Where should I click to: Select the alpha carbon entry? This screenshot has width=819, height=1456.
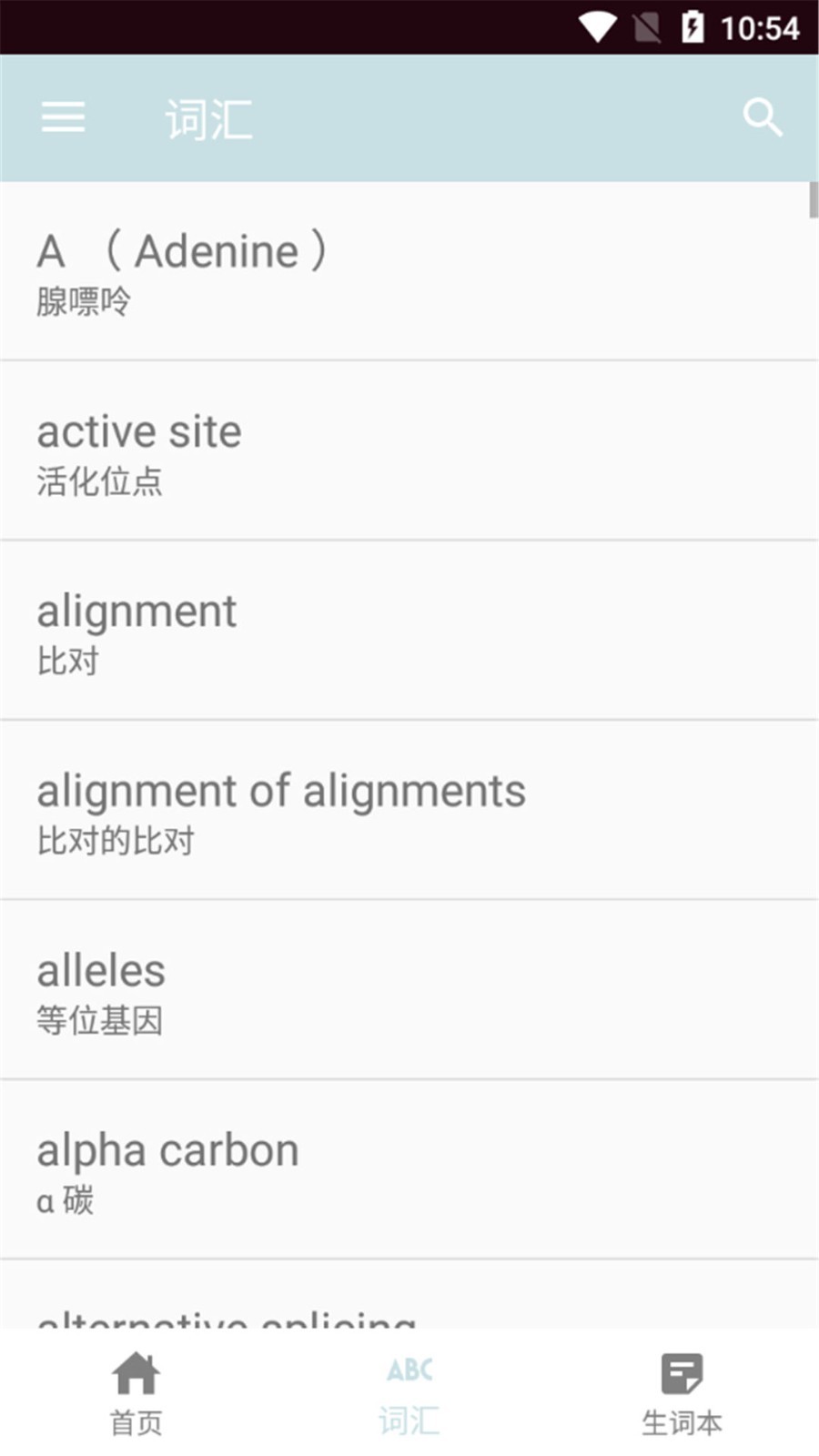(x=409, y=1169)
